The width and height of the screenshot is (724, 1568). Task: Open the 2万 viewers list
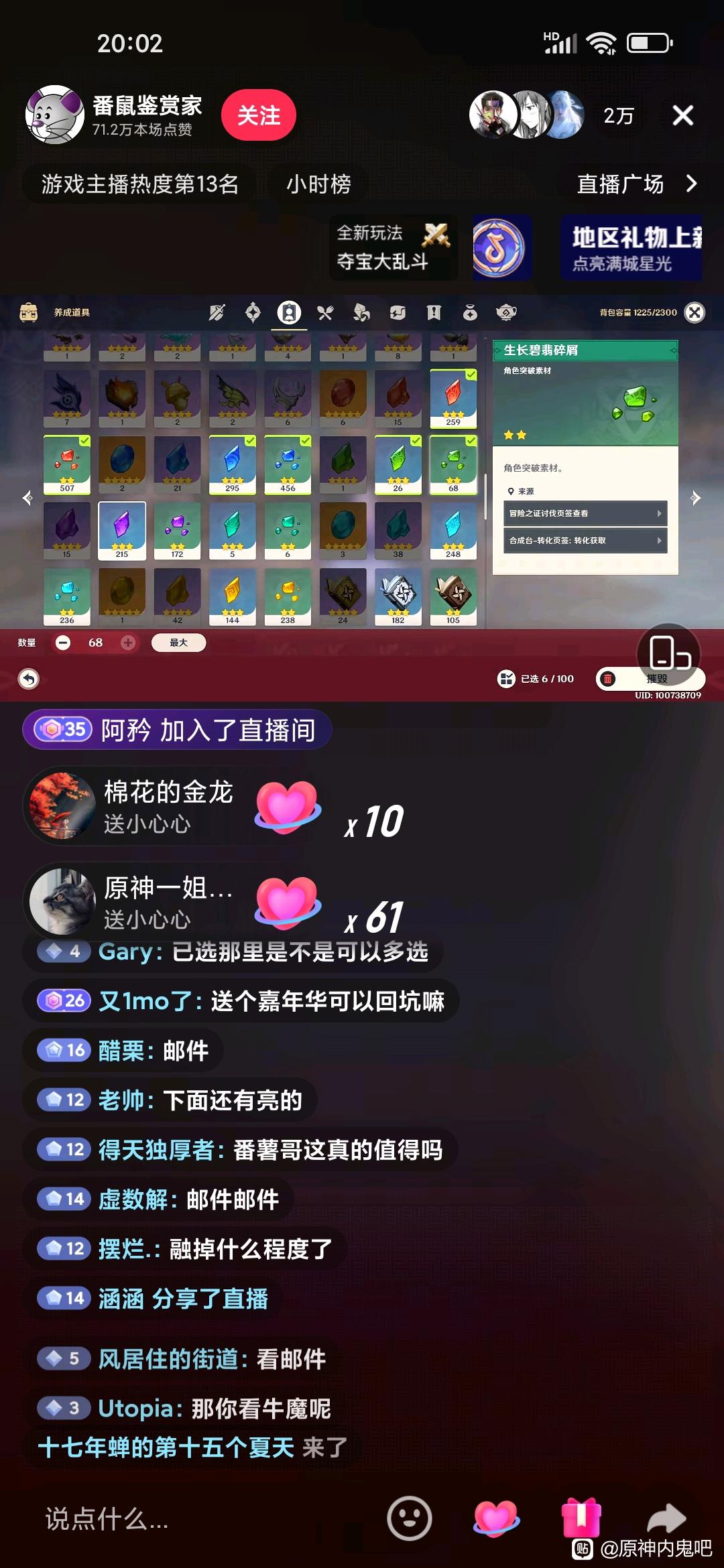pos(618,116)
